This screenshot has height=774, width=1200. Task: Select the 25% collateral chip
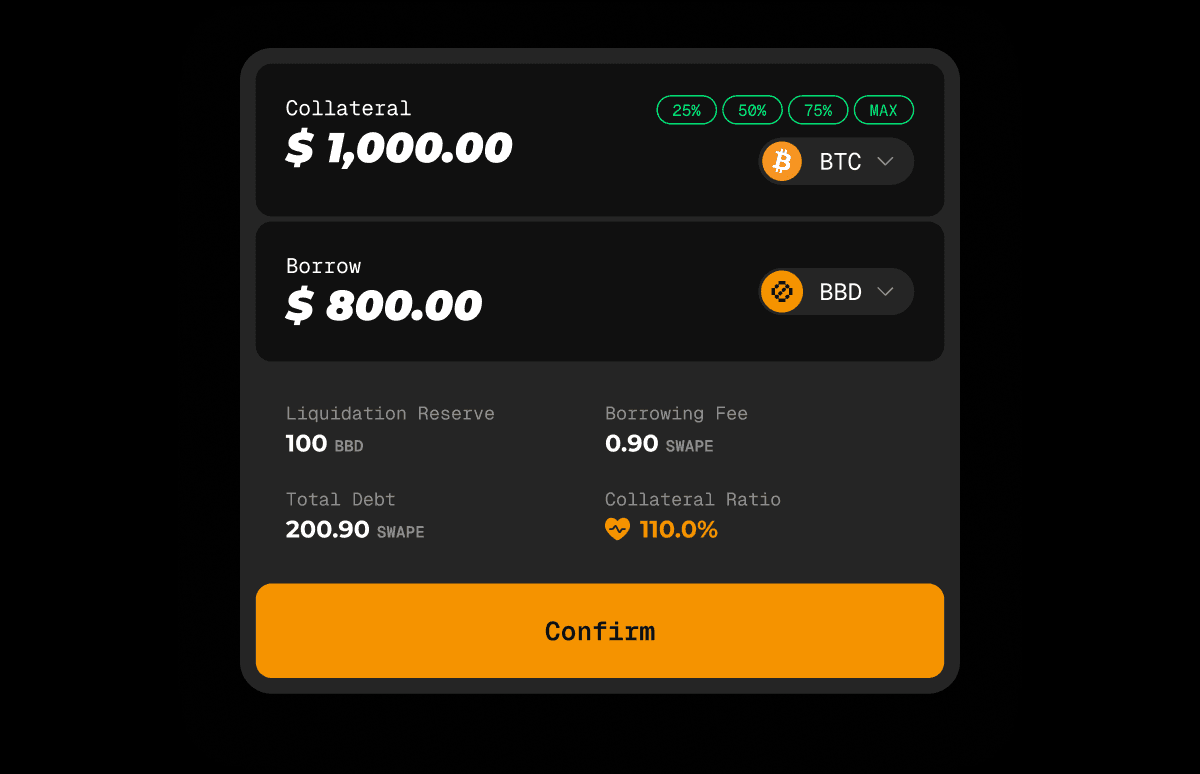point(686,110)
